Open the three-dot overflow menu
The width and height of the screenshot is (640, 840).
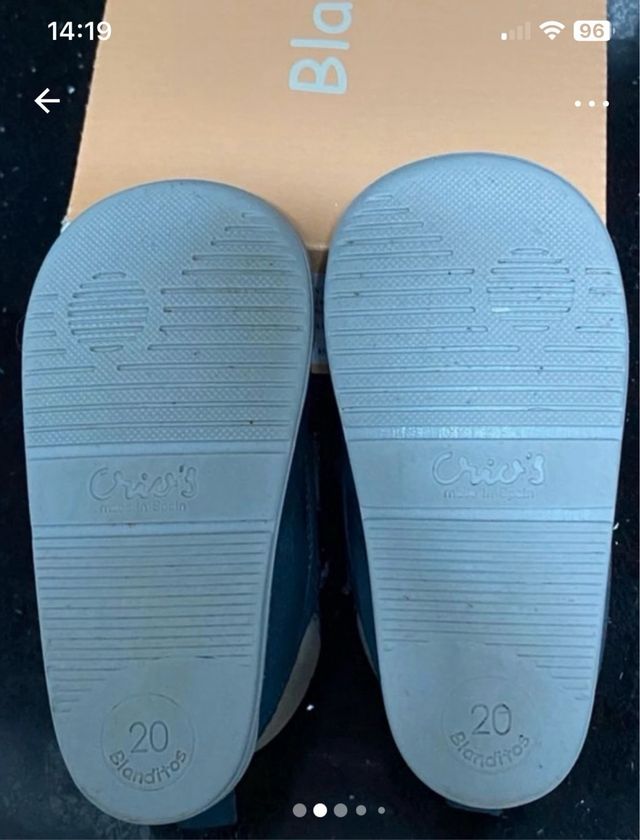point(591,103)
